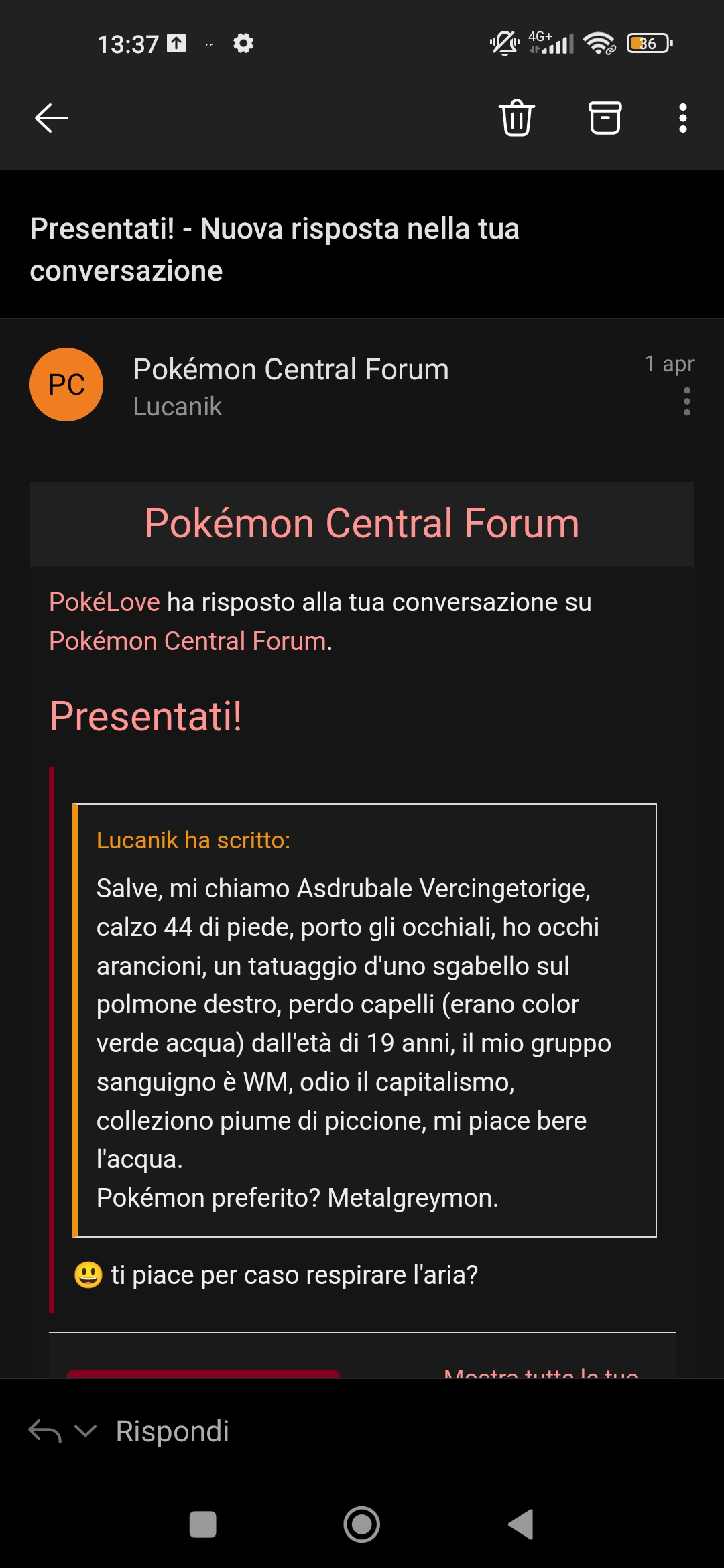This screenshot has width=724, height=1568.
Task: Tap the system home button
Action: 362,1524
